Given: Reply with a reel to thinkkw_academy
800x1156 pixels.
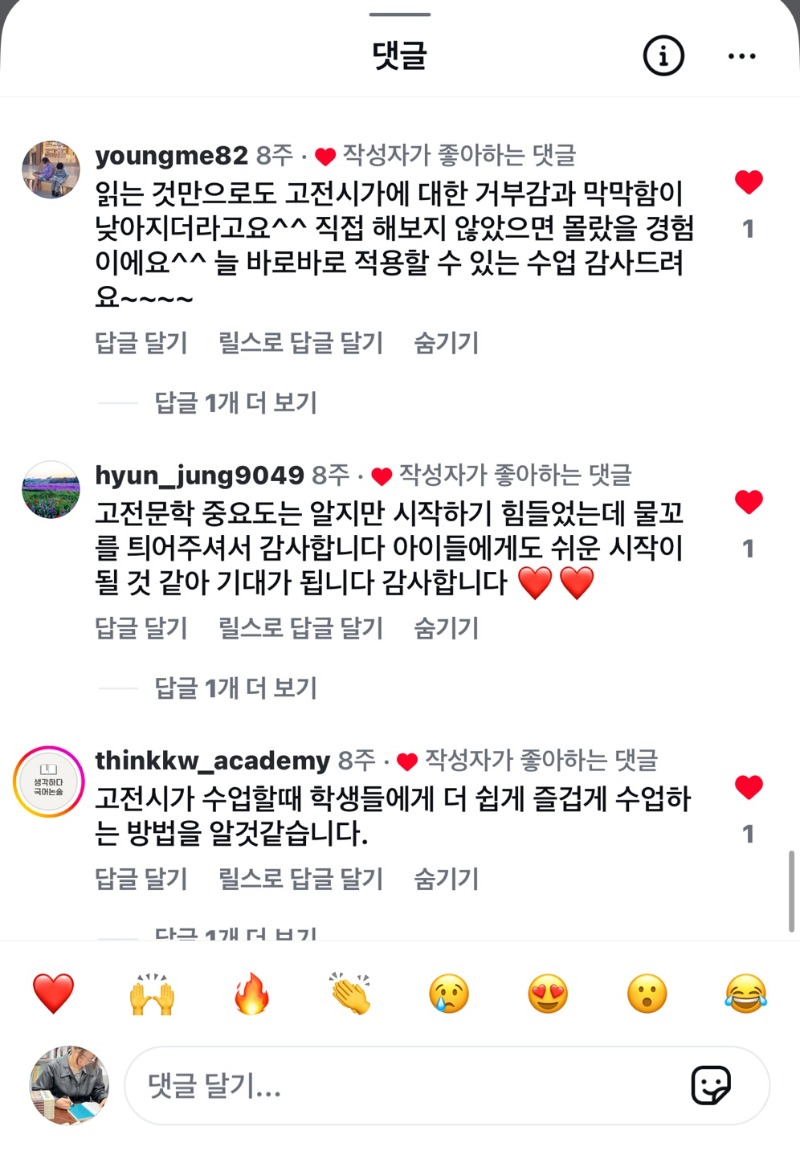Looking at the screenshot, I should click(x=300, y=879).
